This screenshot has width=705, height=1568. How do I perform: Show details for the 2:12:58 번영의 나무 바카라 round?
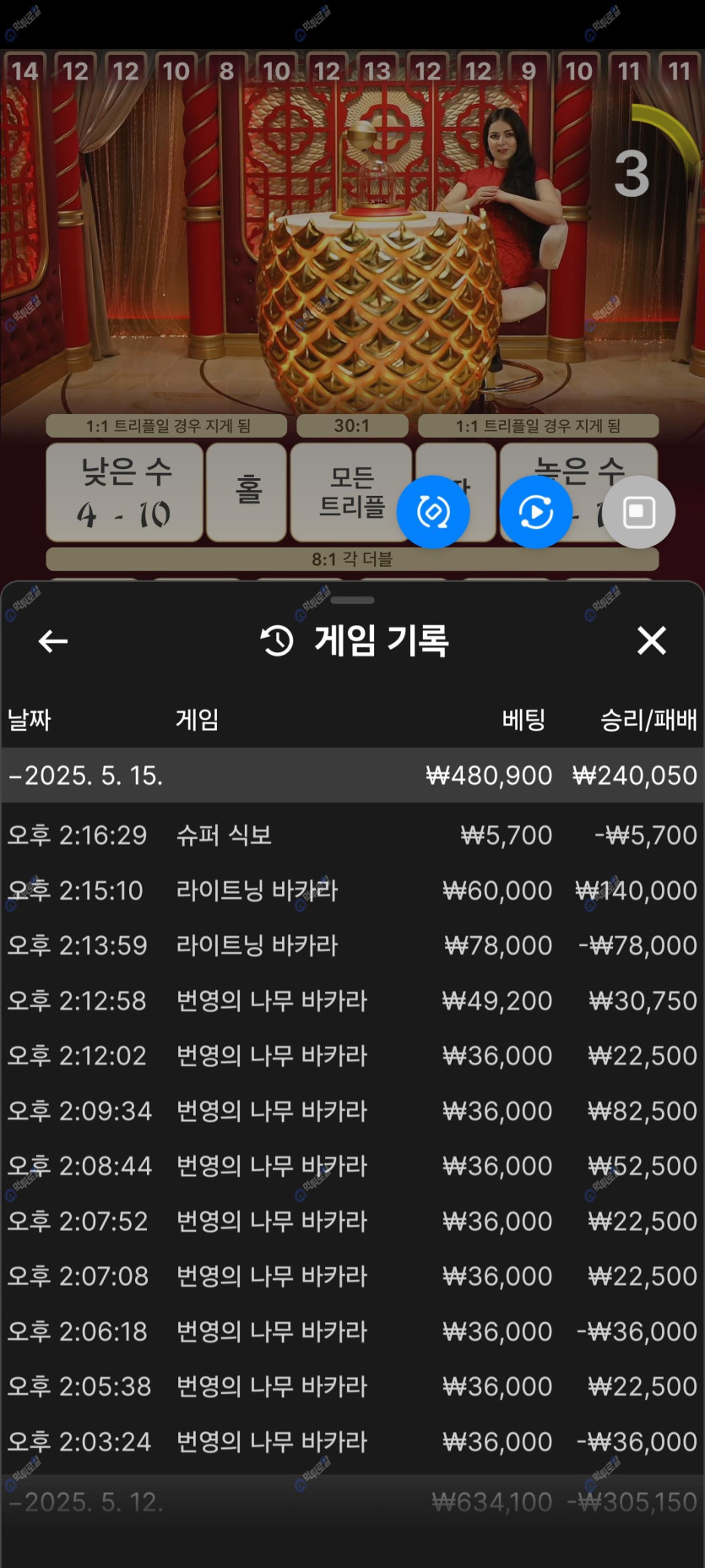[352, 1001]
